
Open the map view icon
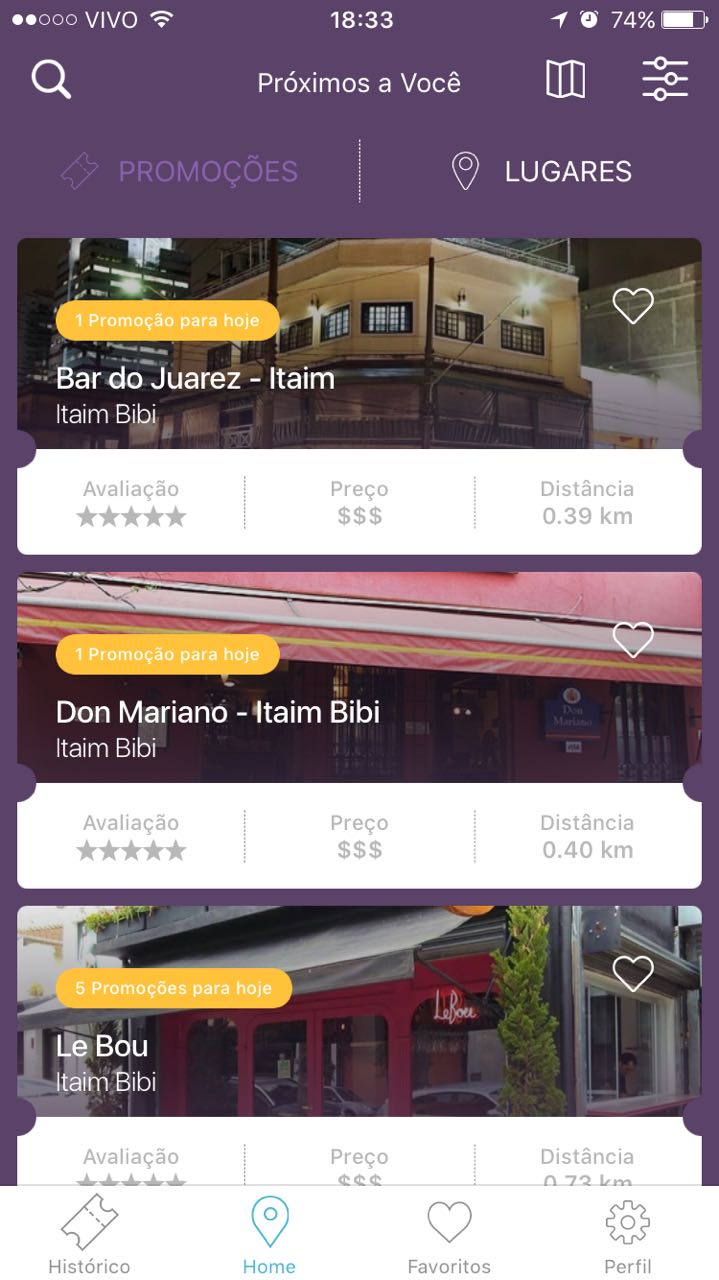click(x=565, y=80)
